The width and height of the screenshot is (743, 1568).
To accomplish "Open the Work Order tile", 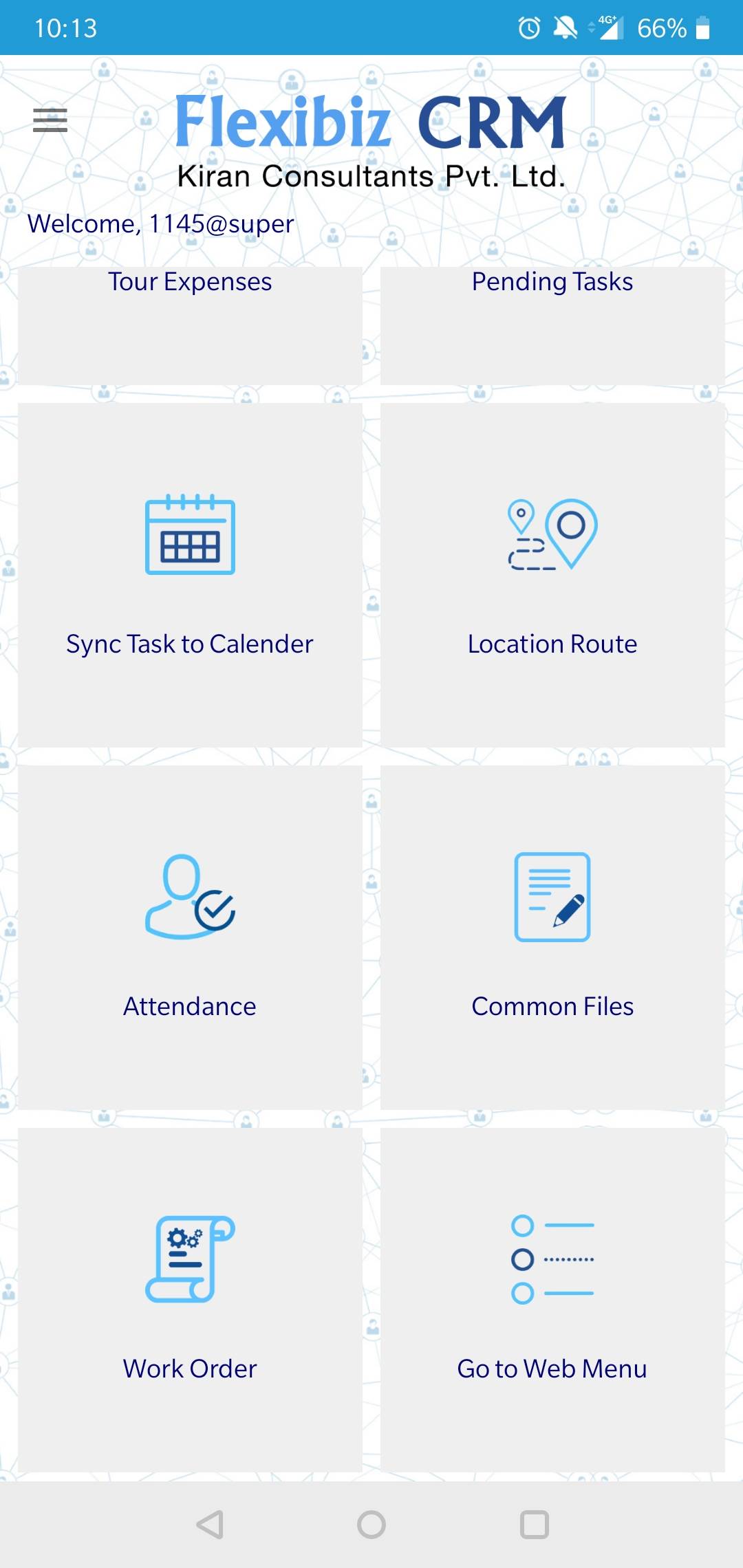I will [190, 1300].
